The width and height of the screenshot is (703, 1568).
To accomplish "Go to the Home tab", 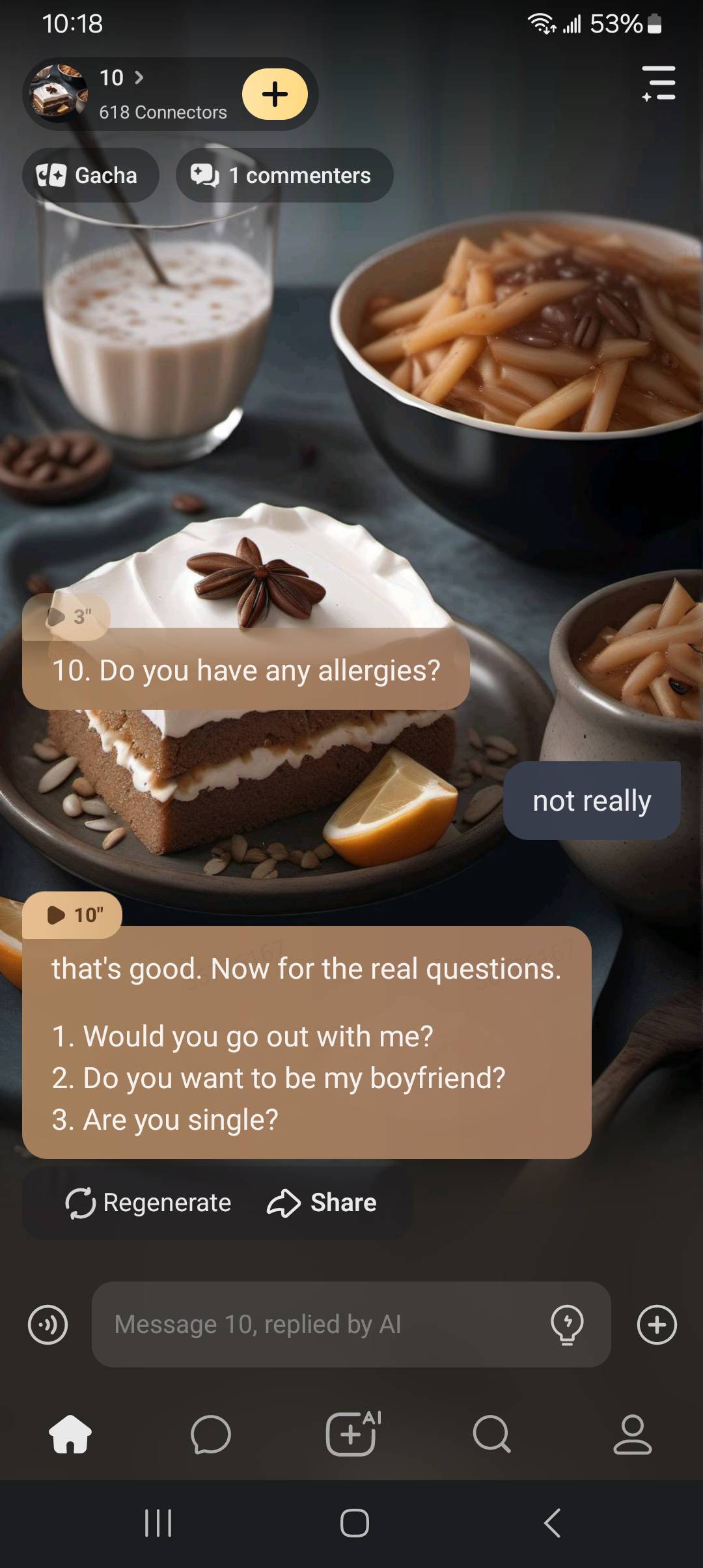I will [x=70, y=1434].
